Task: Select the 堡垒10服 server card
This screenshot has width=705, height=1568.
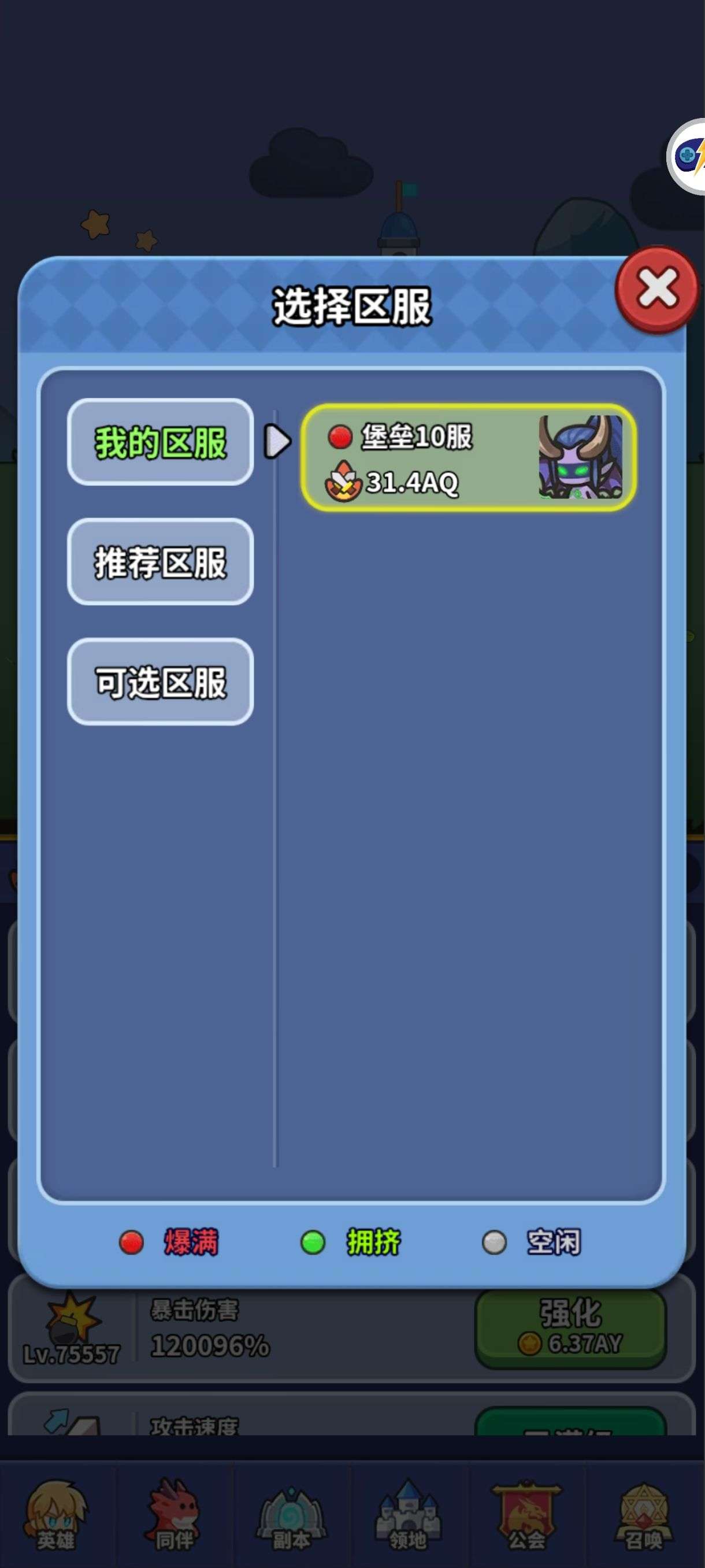Action: point(467,458)
